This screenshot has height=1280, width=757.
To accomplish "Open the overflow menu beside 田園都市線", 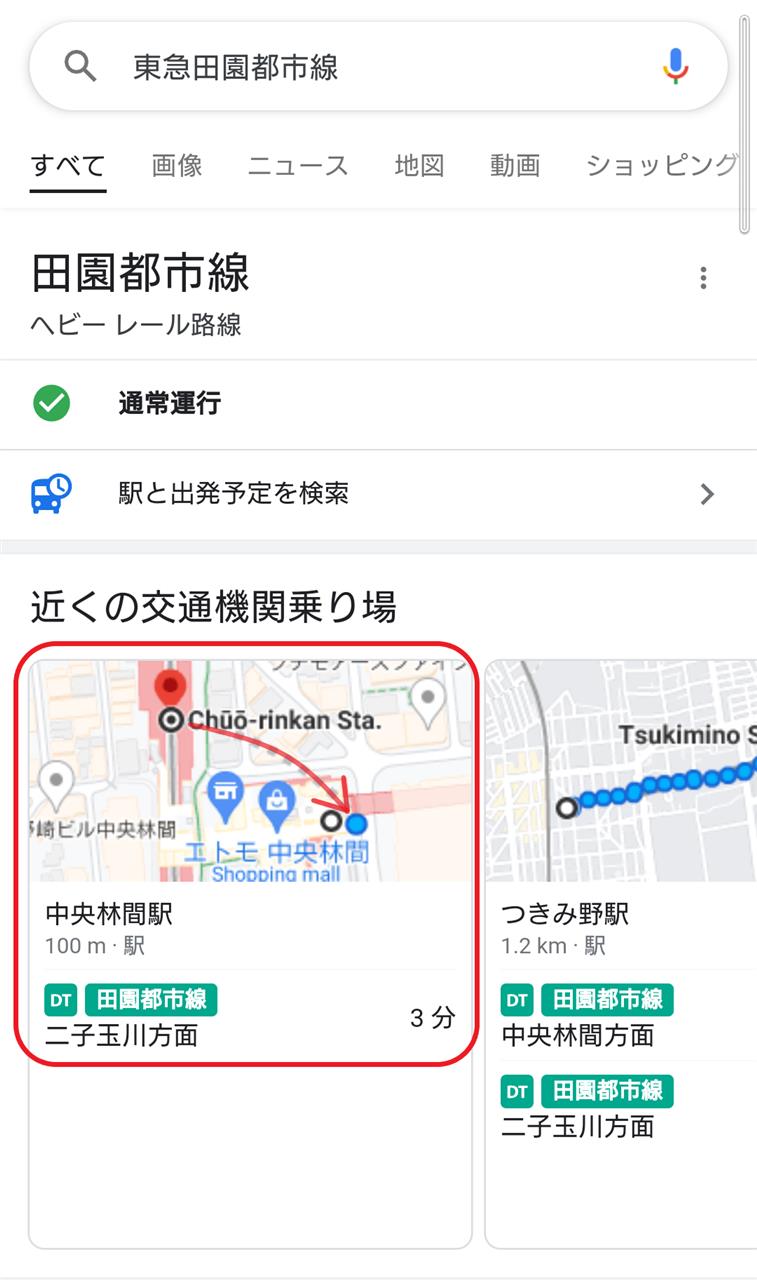I will tap(704, 278).
